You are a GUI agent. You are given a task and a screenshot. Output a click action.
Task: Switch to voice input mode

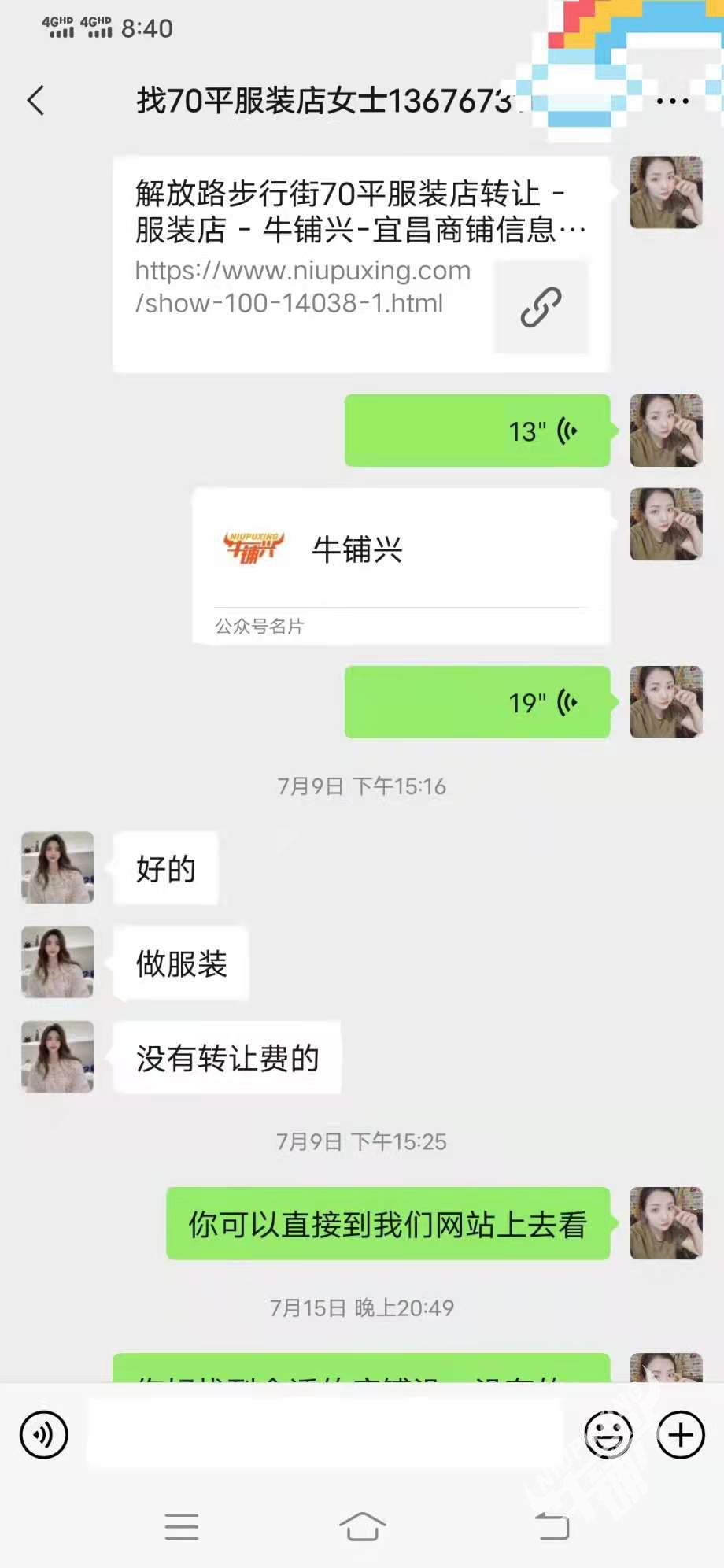coord(44,1435)
